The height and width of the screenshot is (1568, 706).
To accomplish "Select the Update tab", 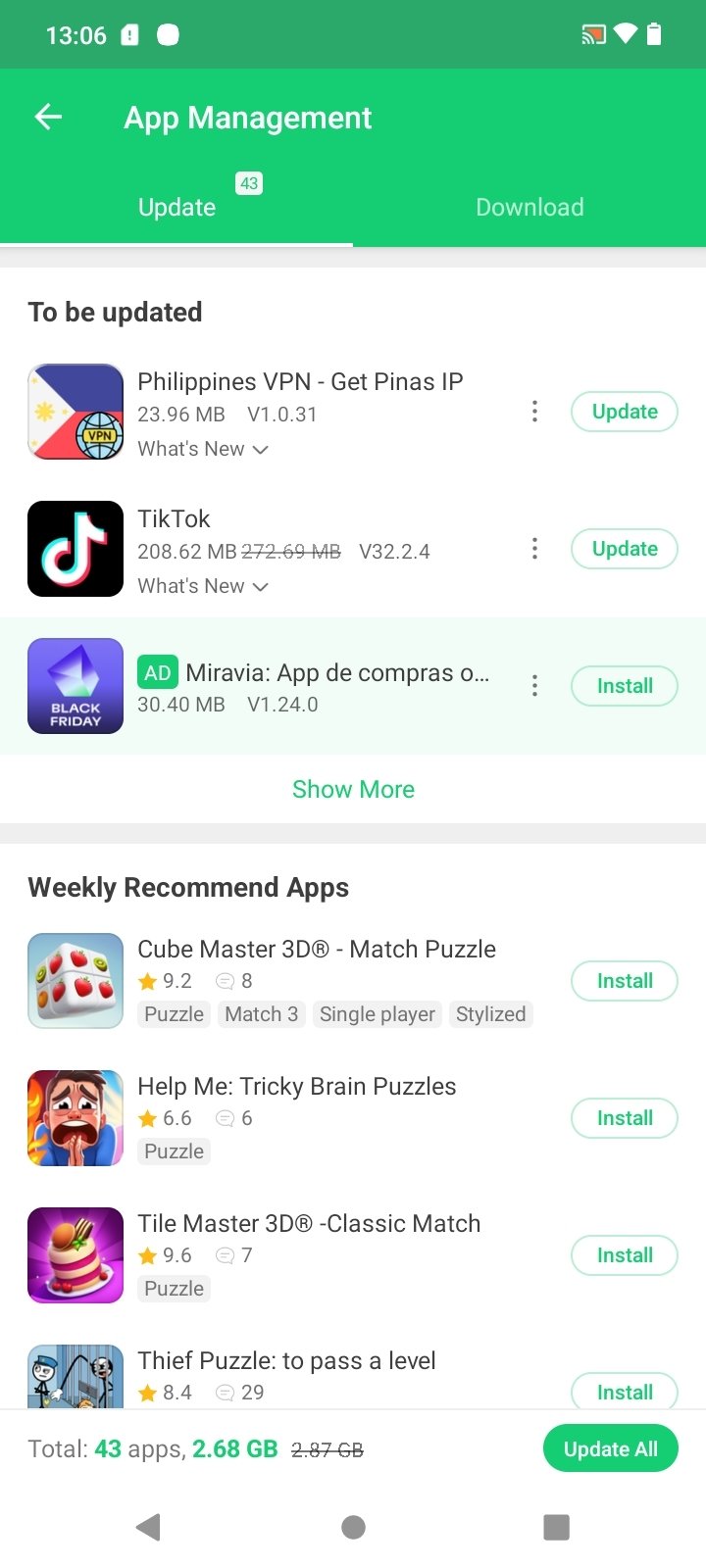I will 176,207.
